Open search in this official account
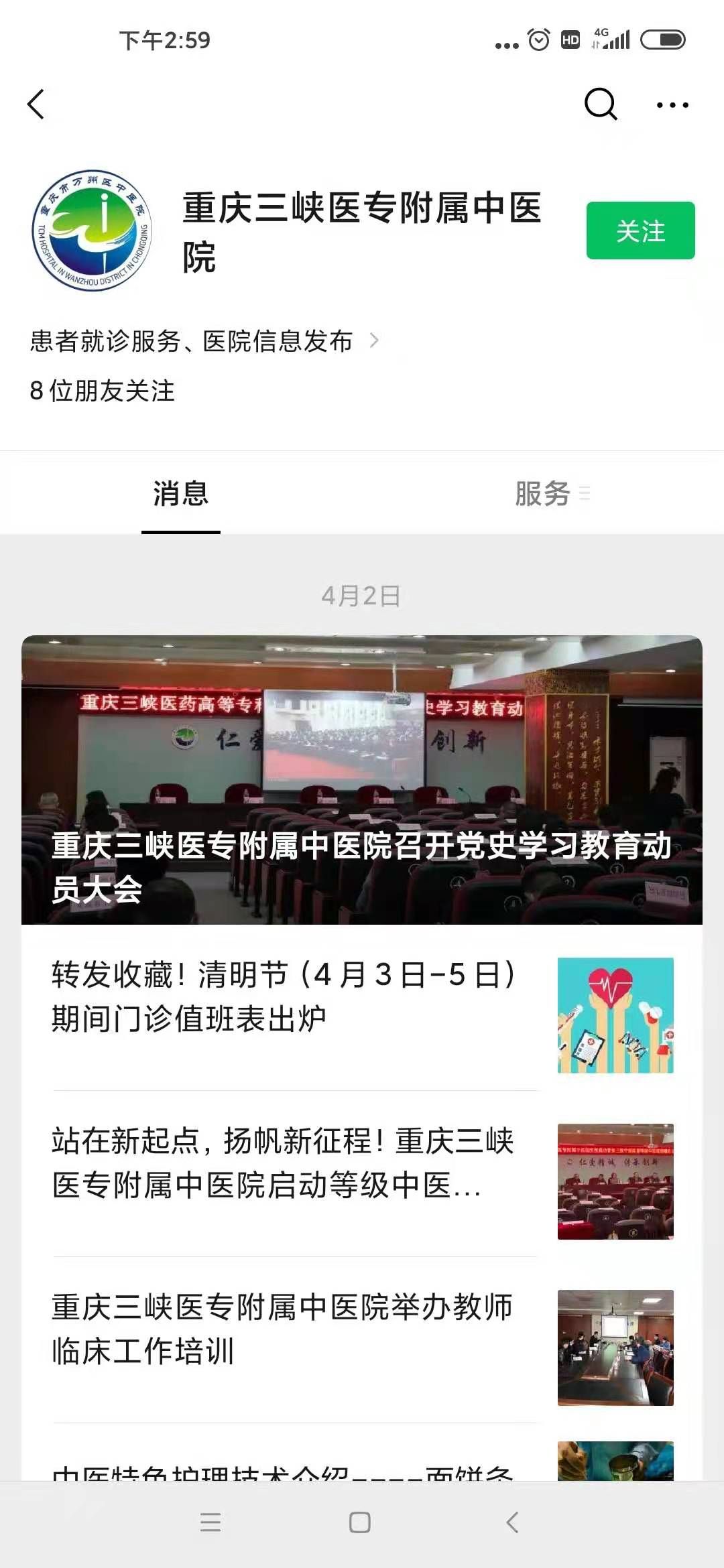 pyautogui.click(x=600, y=104)
